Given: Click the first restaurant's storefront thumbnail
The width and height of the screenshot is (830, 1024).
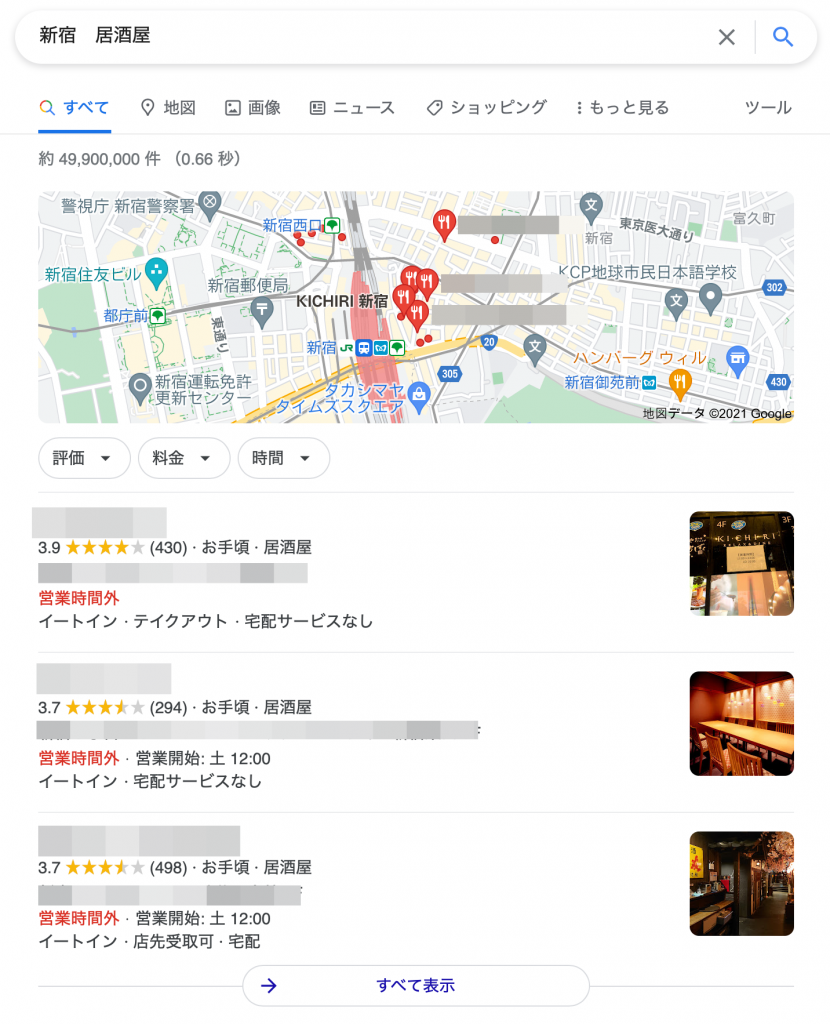Looking at the screenshot, I should (741, 563).
